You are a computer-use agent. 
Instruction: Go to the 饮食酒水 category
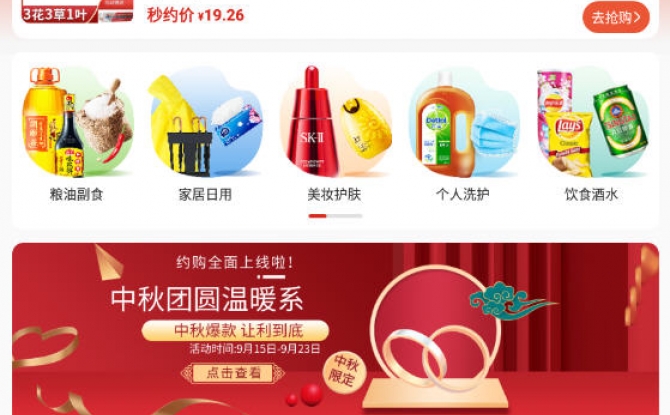(591, 135)
